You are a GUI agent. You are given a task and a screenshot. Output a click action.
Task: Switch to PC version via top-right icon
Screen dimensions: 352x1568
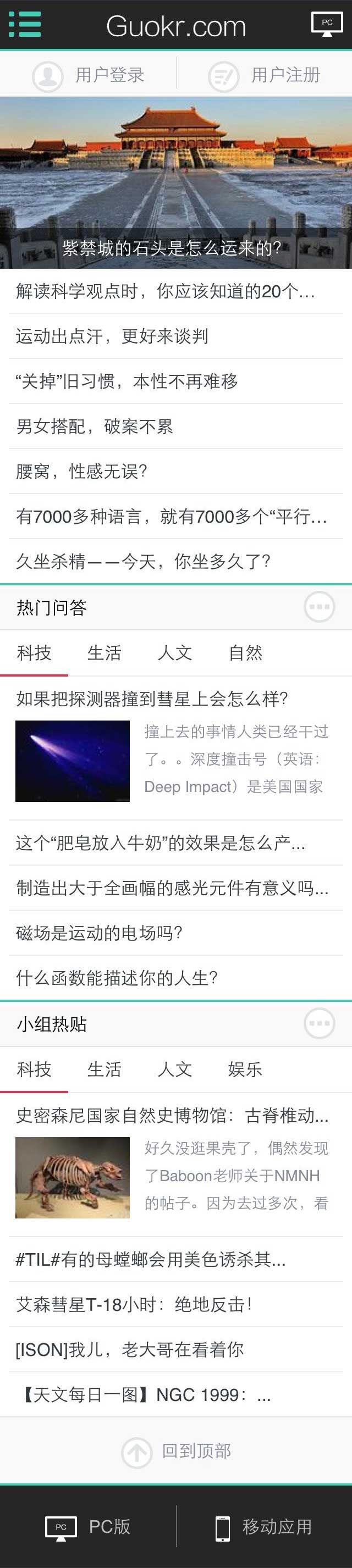(327, 23)
